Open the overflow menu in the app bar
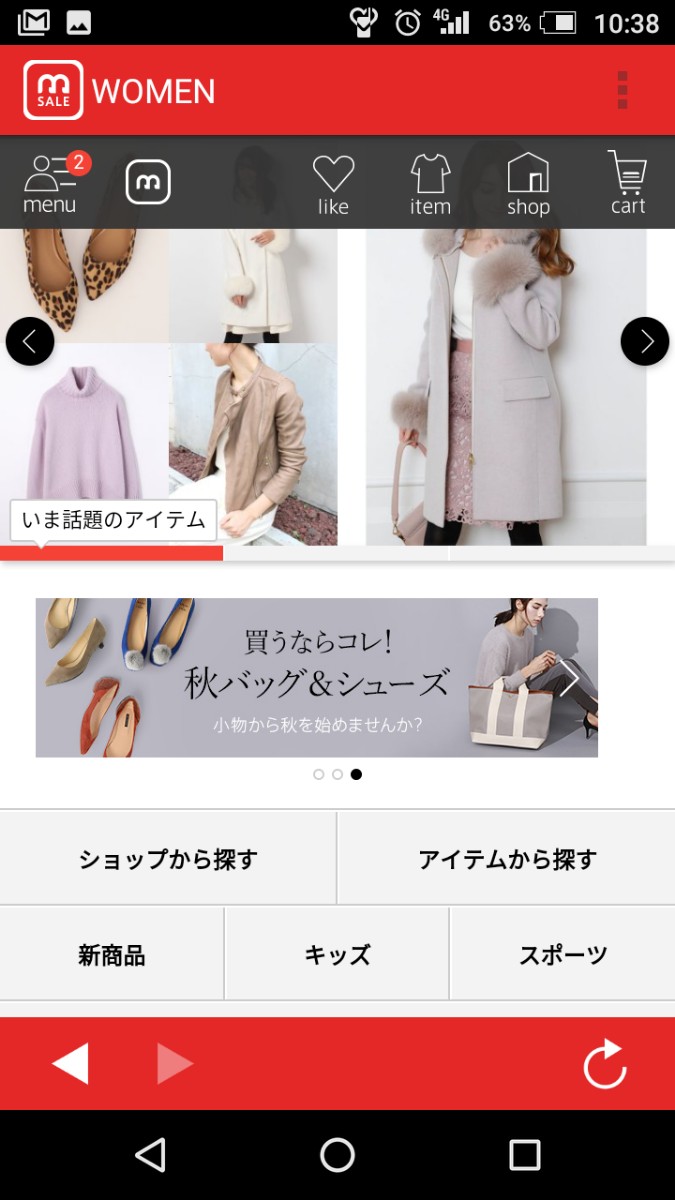This screenshot has height=1200, width=675. click(622, 90)
